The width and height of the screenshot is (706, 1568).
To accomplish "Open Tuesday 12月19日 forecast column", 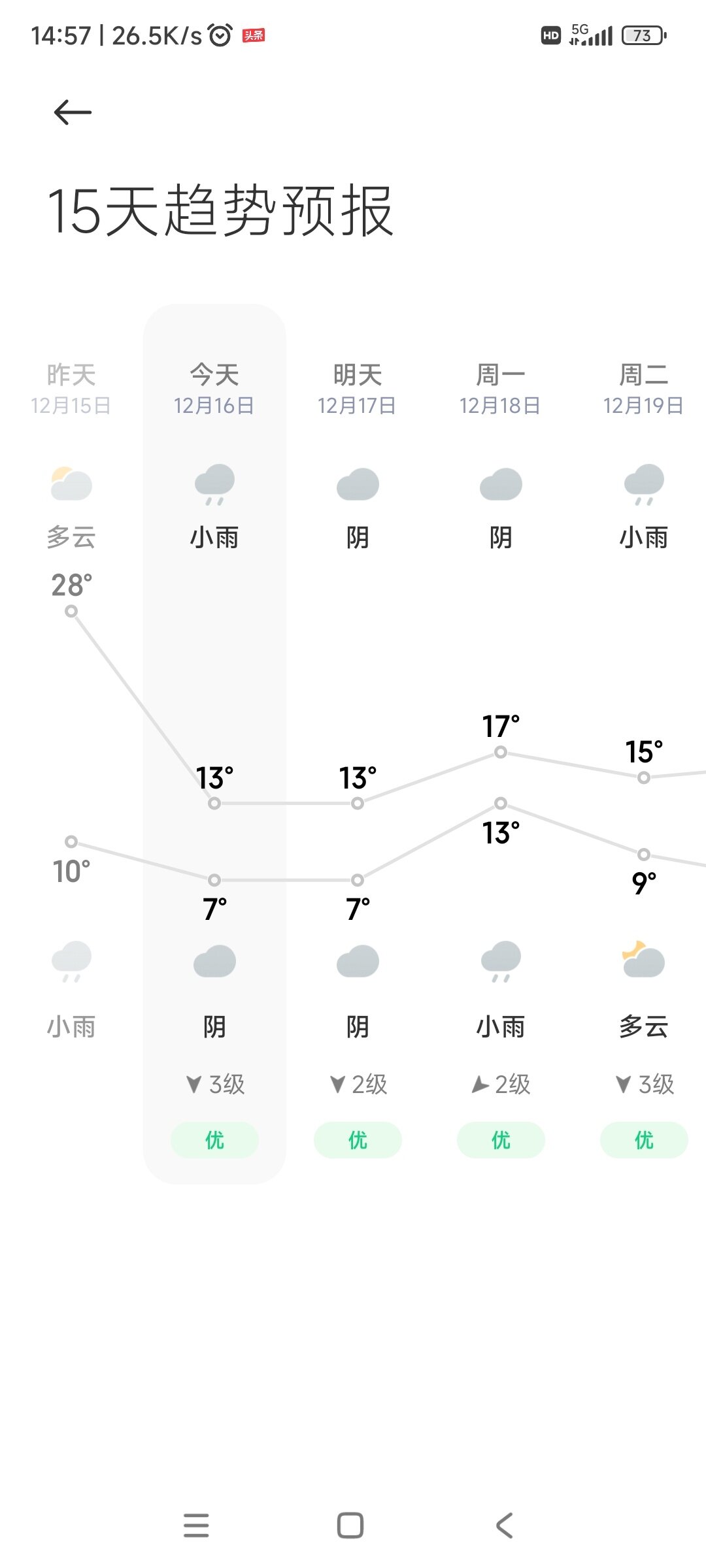I will point(643,389).
